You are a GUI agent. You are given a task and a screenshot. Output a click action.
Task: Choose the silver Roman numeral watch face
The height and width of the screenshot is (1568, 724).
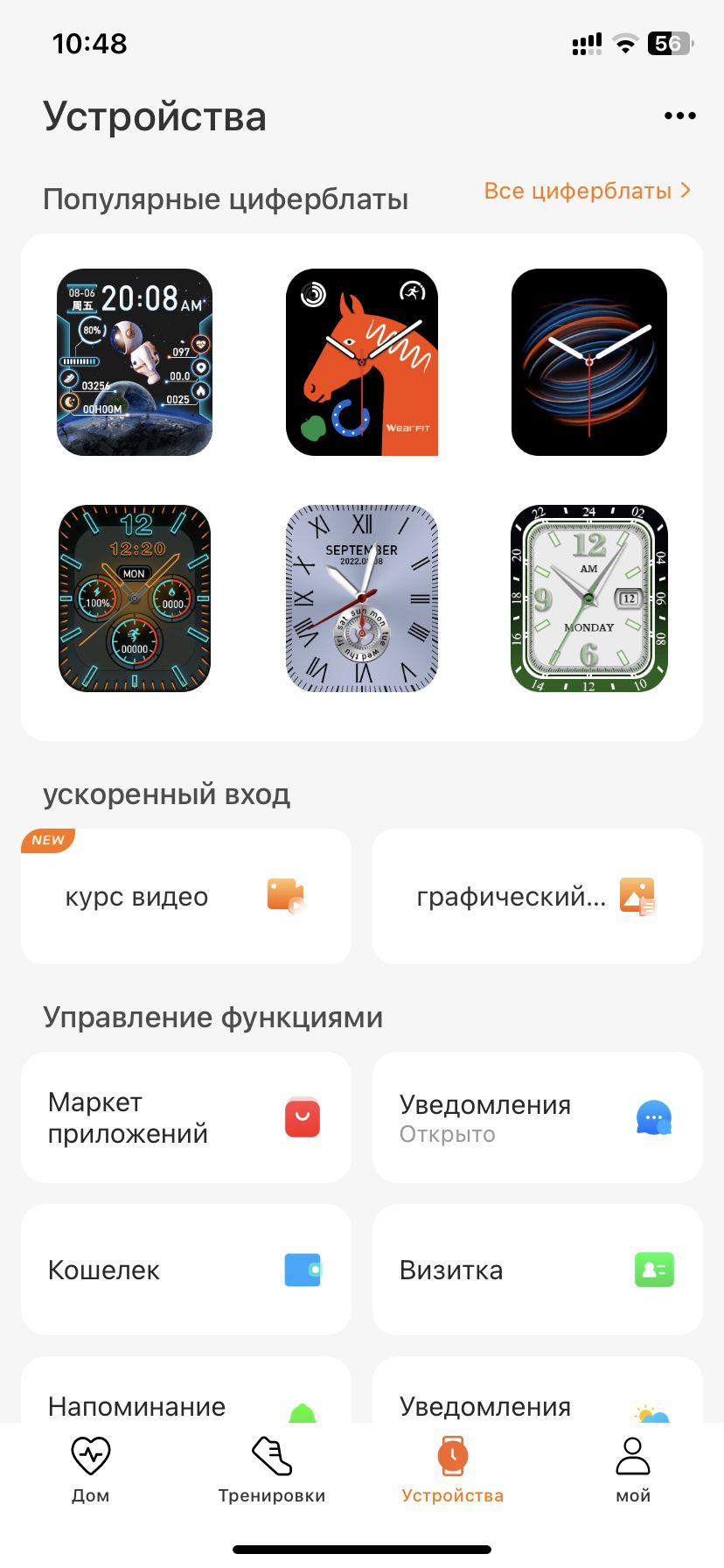[x=362, y=598]
